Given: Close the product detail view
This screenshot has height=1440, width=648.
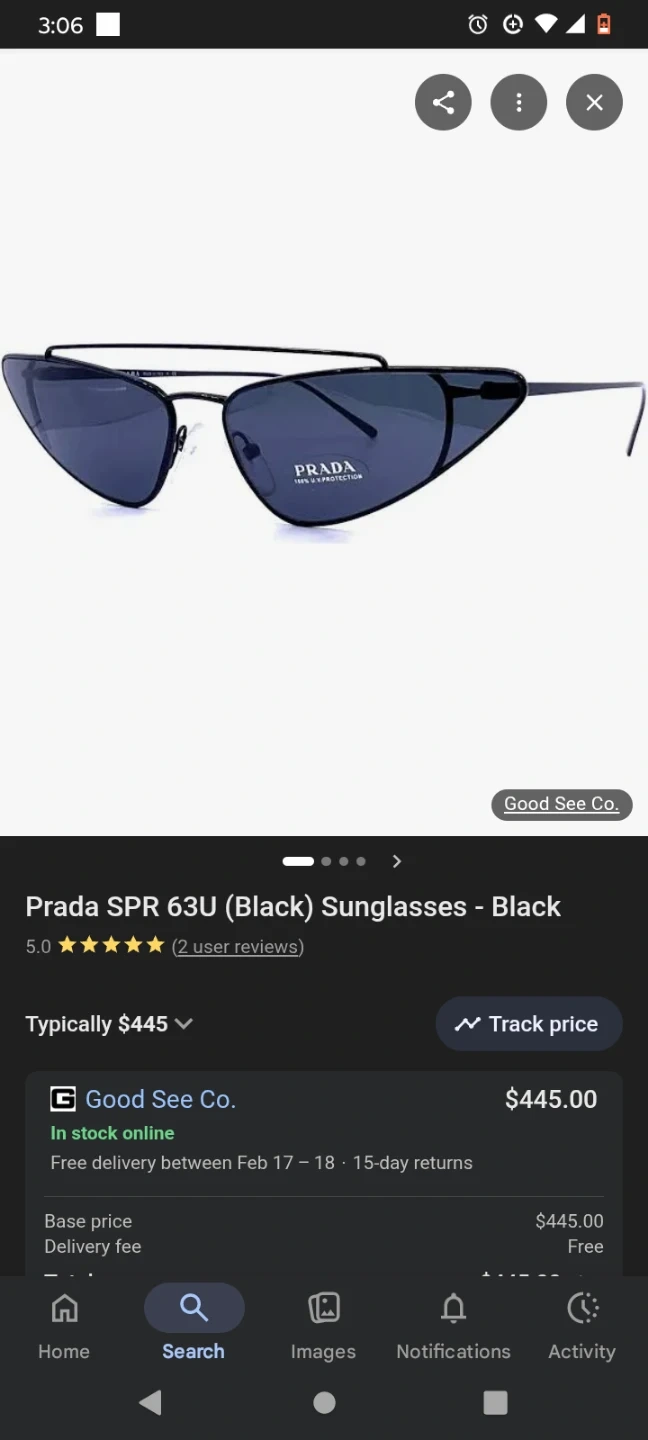Looking at the screenshot, I should pyautogui.click(x=594, y=102).
